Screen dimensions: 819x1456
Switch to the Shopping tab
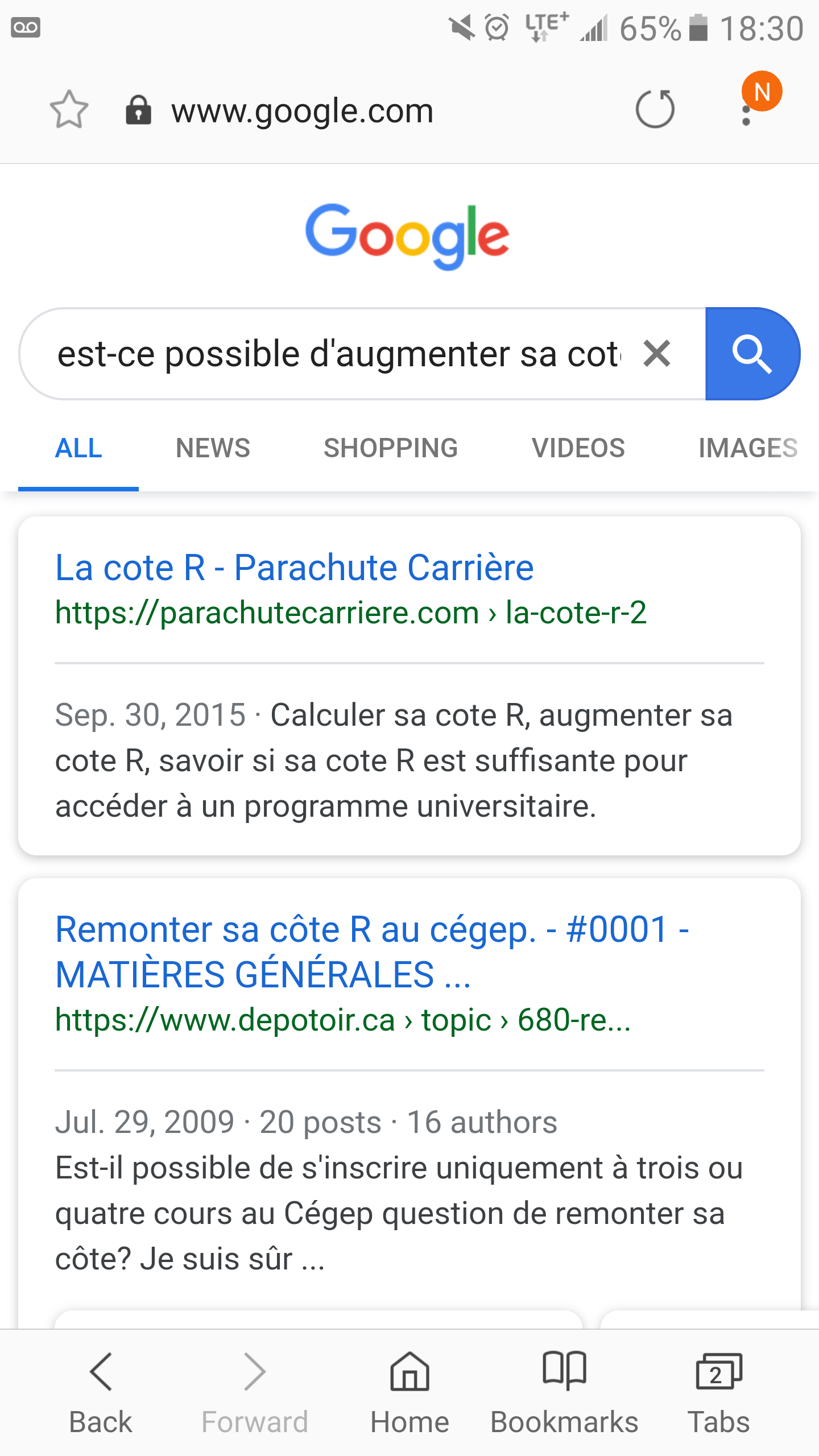391,448
